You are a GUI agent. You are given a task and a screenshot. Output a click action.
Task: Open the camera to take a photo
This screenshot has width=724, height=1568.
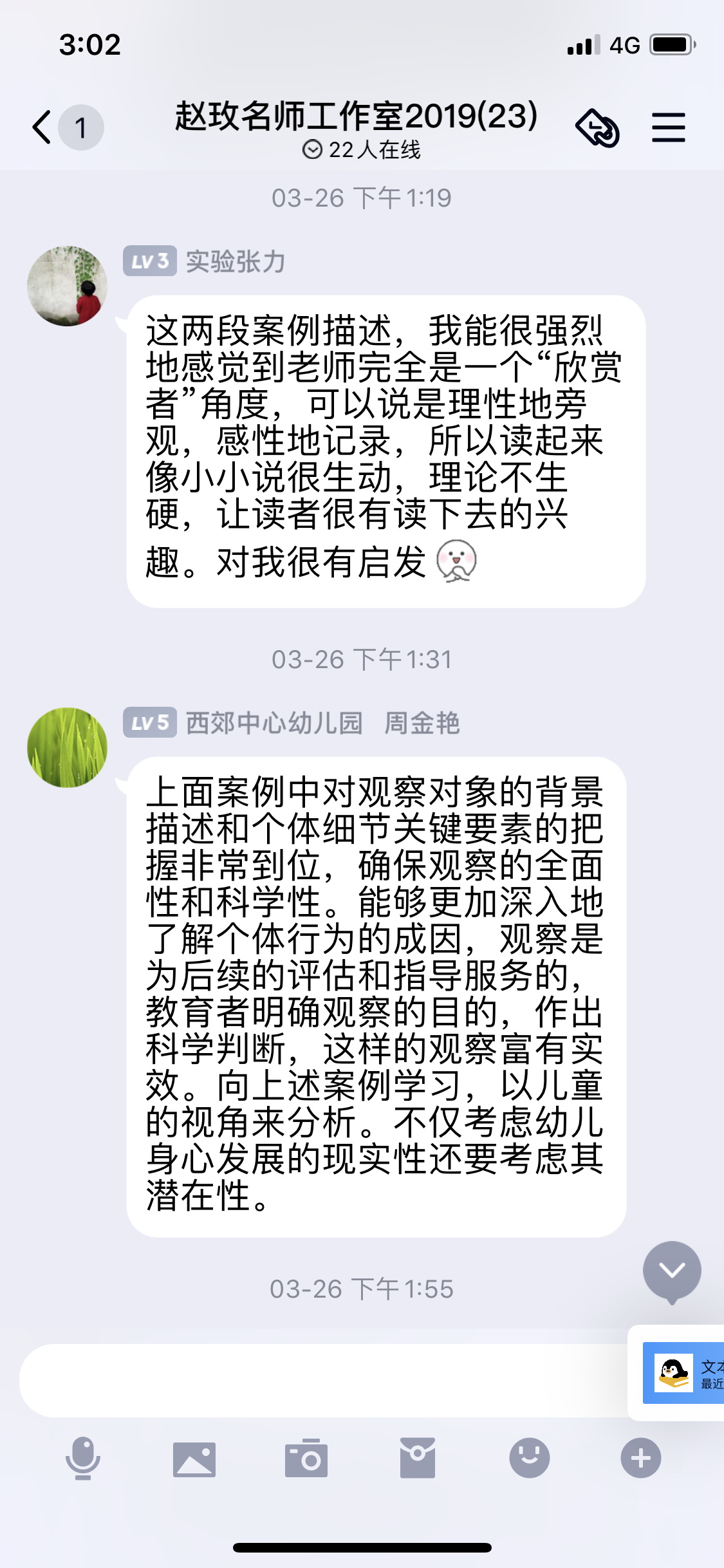point(306,1458)
